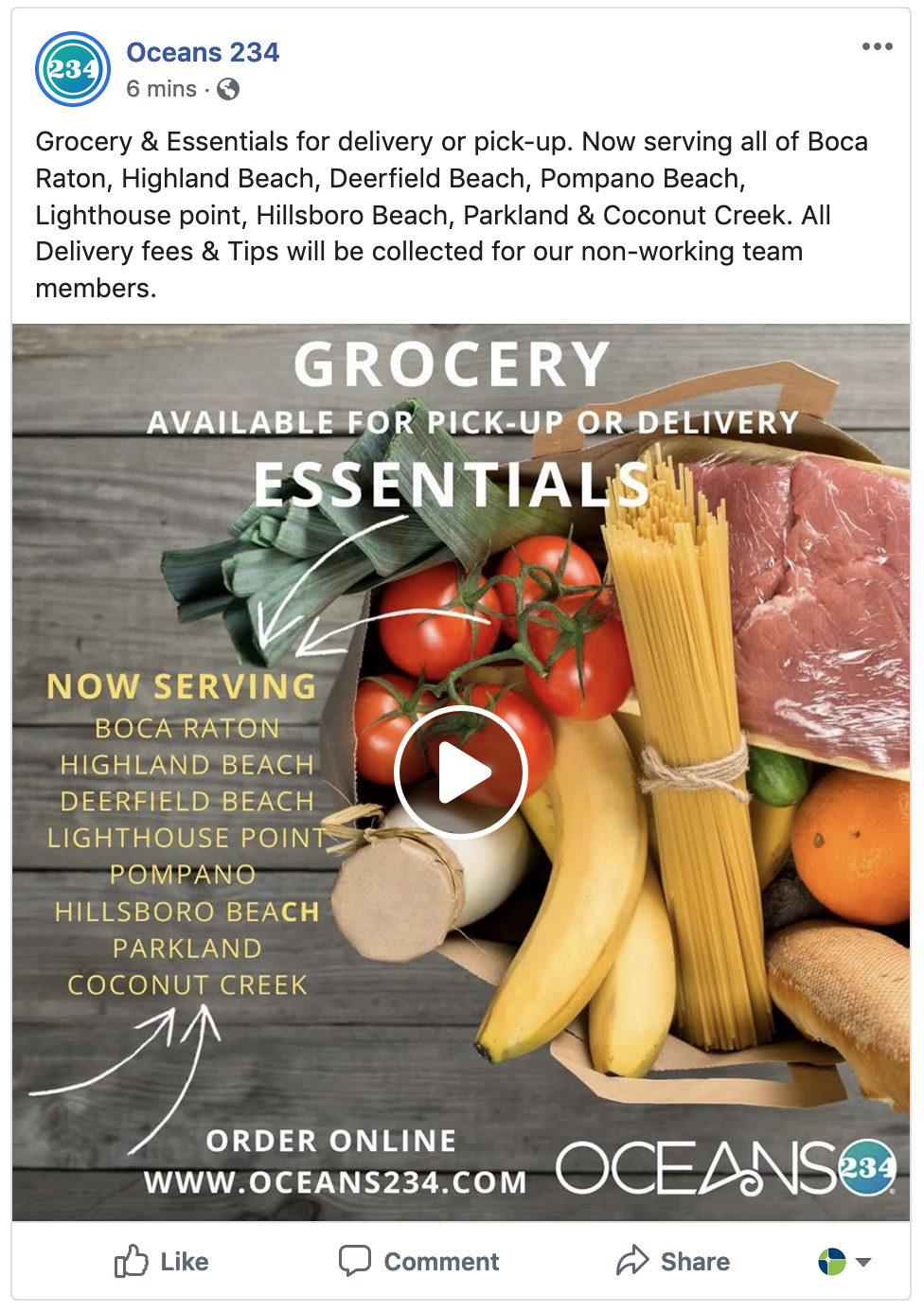Open the post's three-dot options menu

click(877, 46)
